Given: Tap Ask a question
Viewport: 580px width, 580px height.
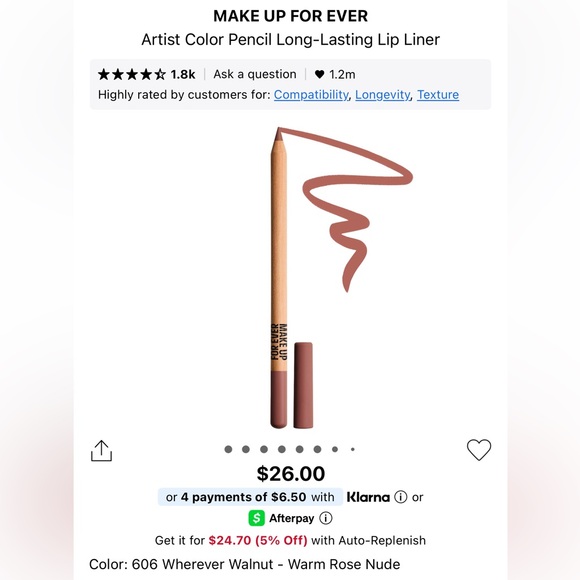Looking at the screenshot, I should click(255, 74).
